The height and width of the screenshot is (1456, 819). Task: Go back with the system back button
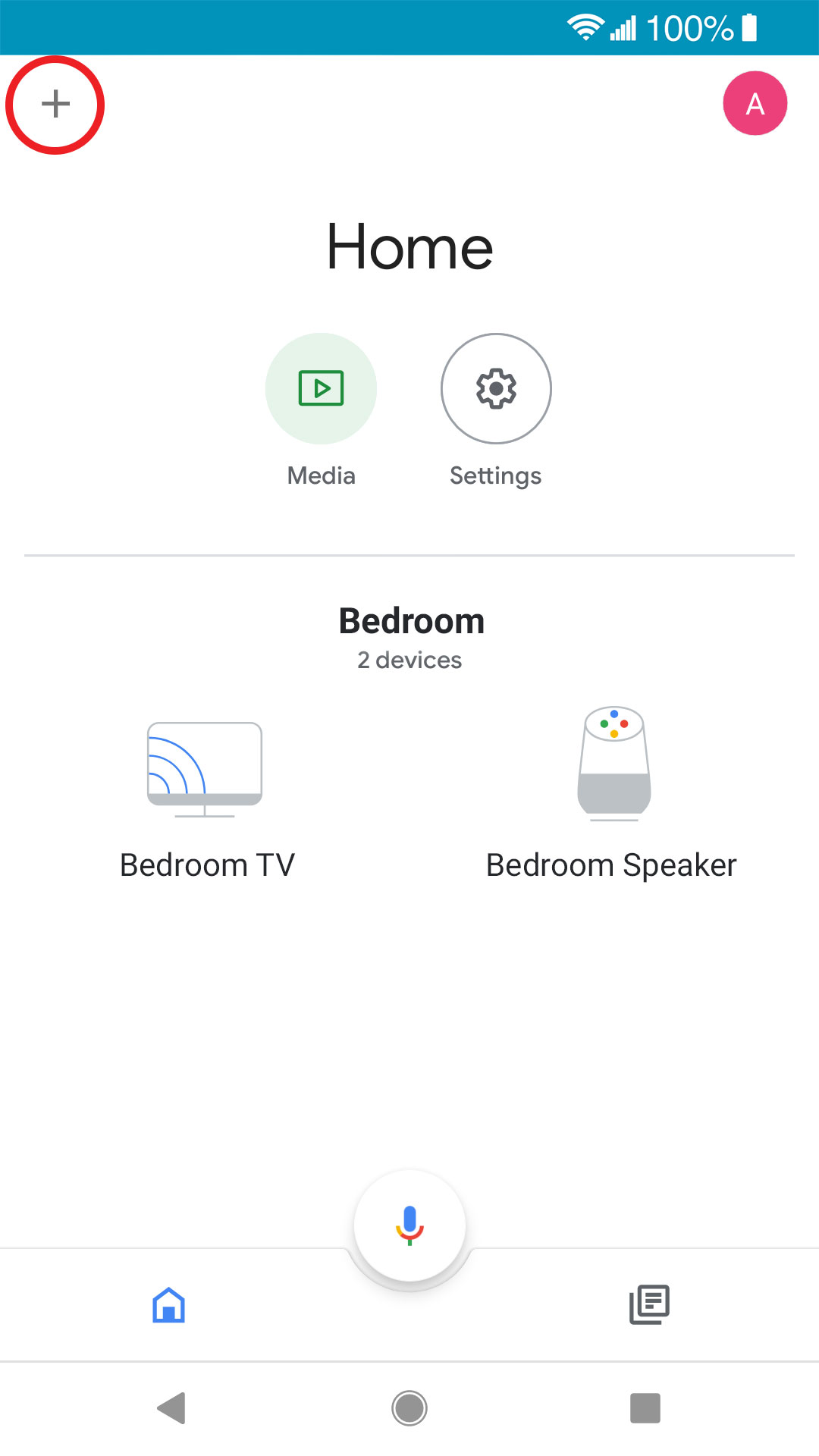click(171, 1408)
